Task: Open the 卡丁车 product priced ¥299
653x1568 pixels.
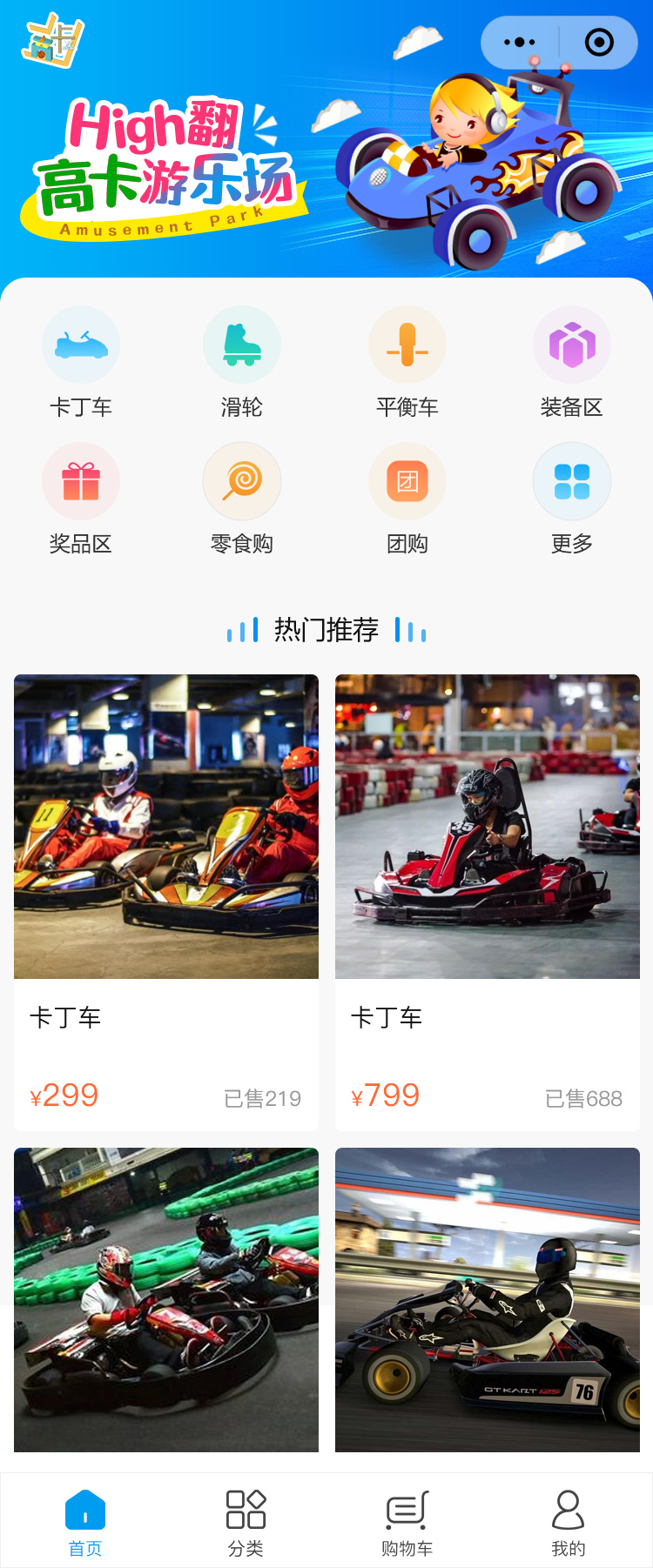Action: pos(166,901)
